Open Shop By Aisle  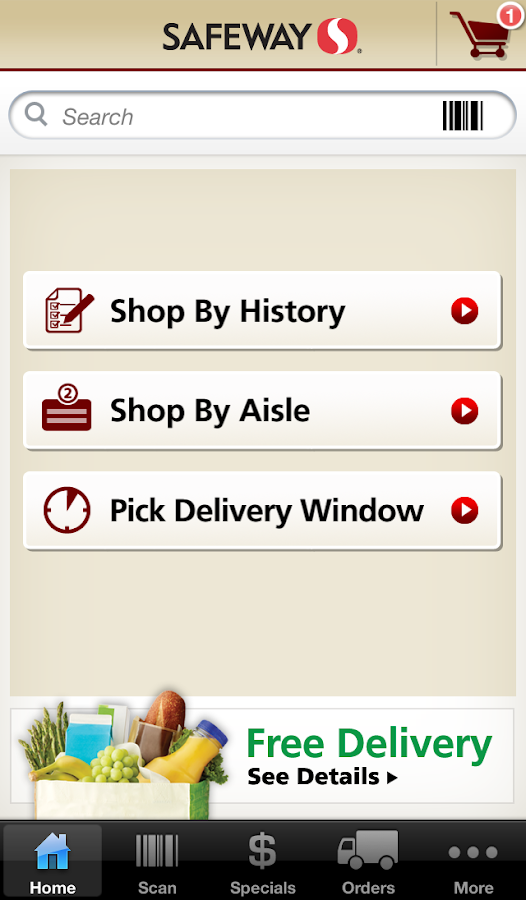262,410
